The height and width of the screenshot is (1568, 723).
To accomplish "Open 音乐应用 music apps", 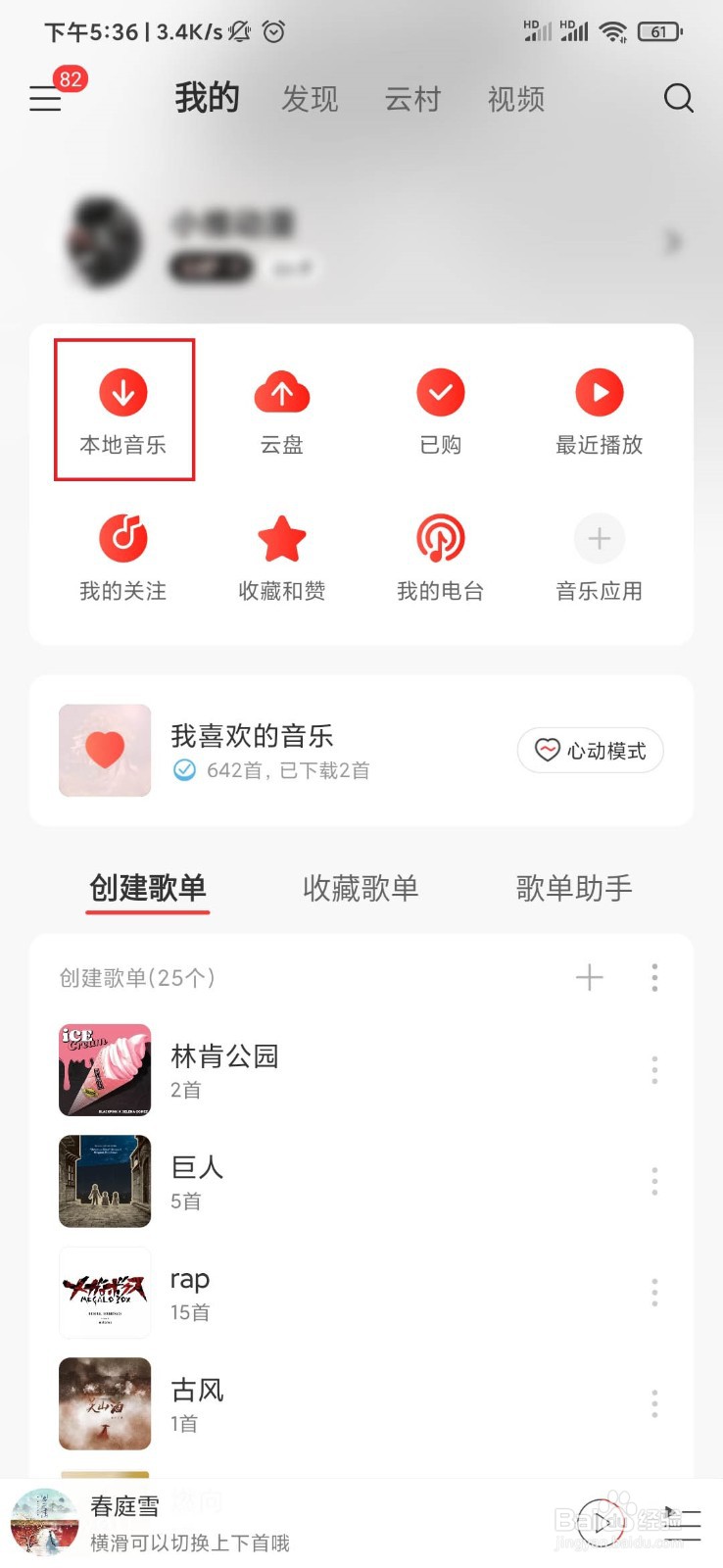I will (x=599, y=556).
